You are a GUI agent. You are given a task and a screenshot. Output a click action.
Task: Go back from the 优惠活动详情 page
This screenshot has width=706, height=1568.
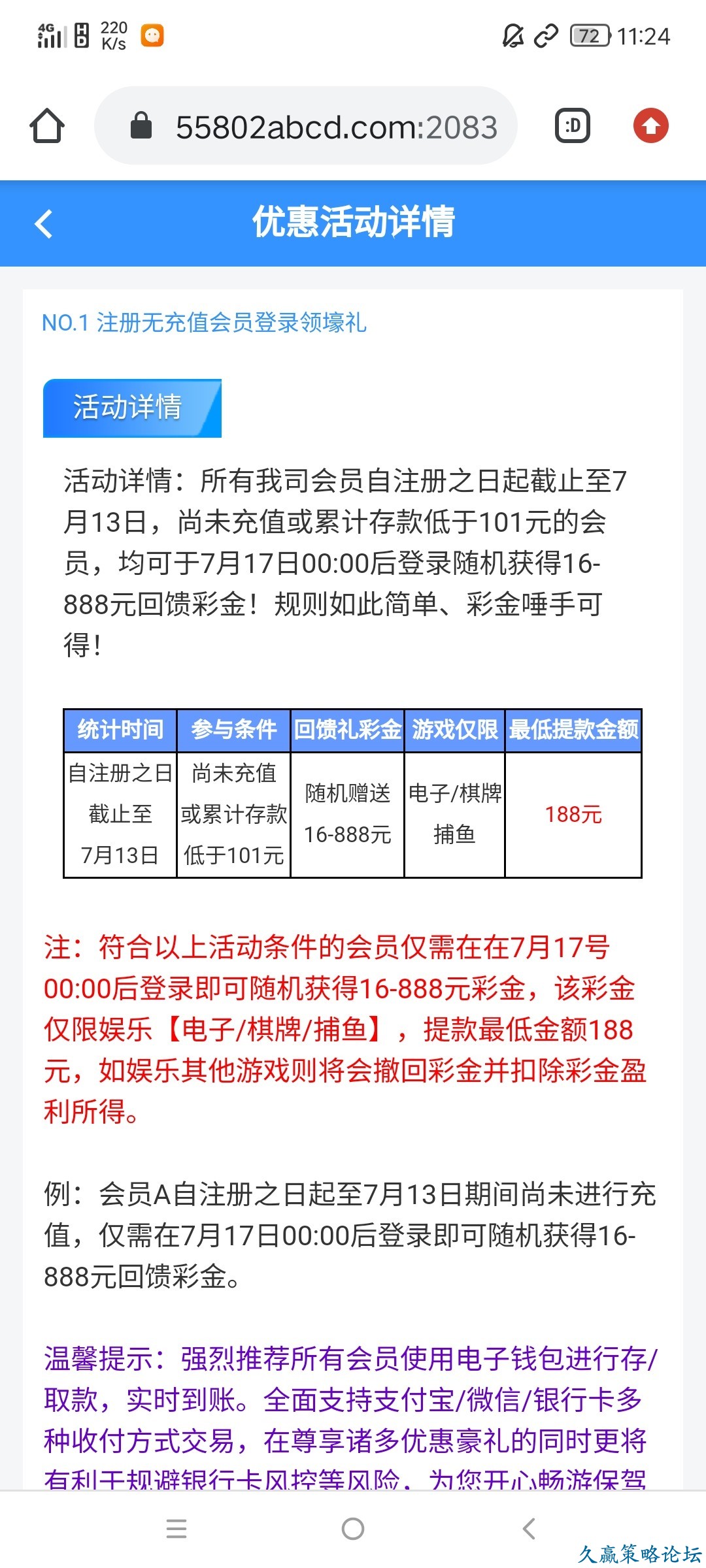pos(44,223)
